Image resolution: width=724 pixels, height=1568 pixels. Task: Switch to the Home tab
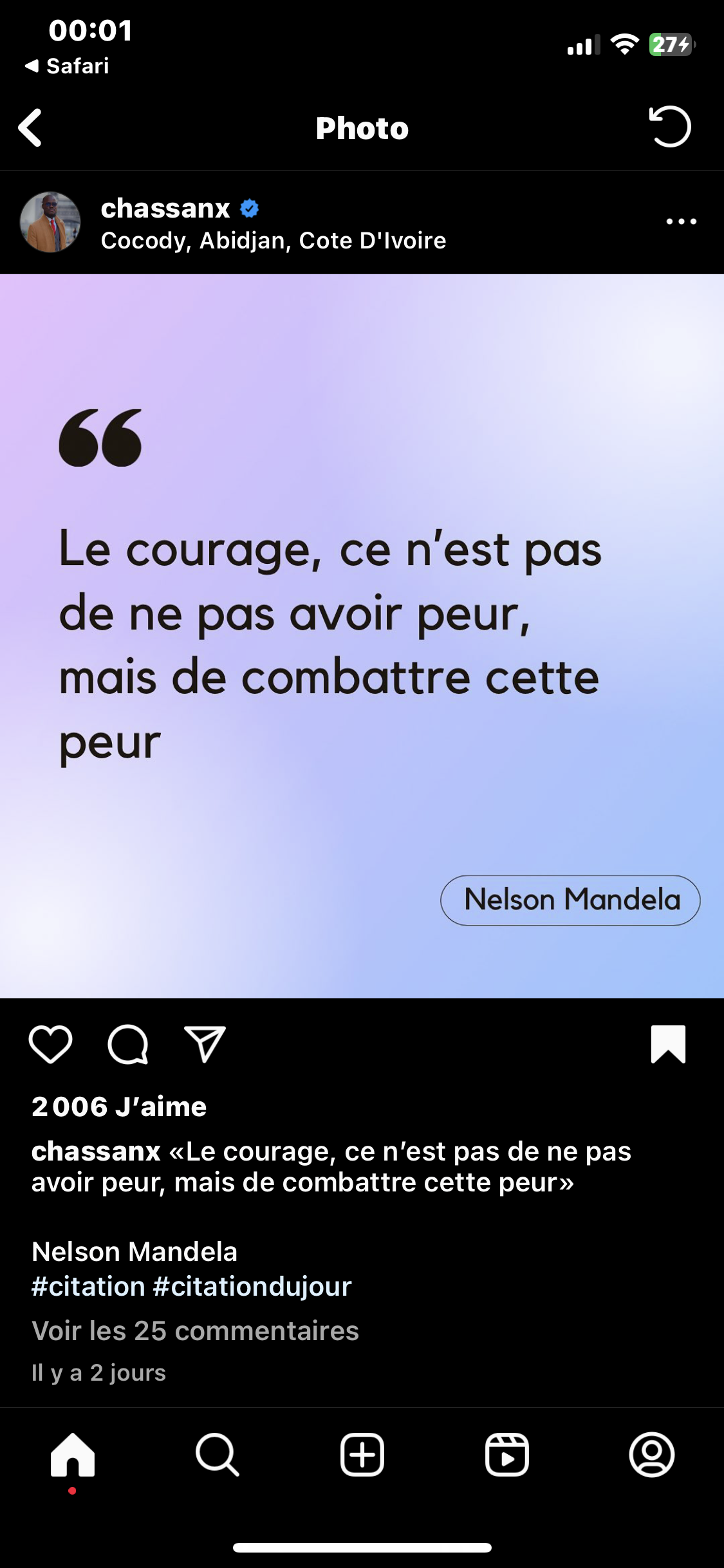click(x=73, y=1455)
